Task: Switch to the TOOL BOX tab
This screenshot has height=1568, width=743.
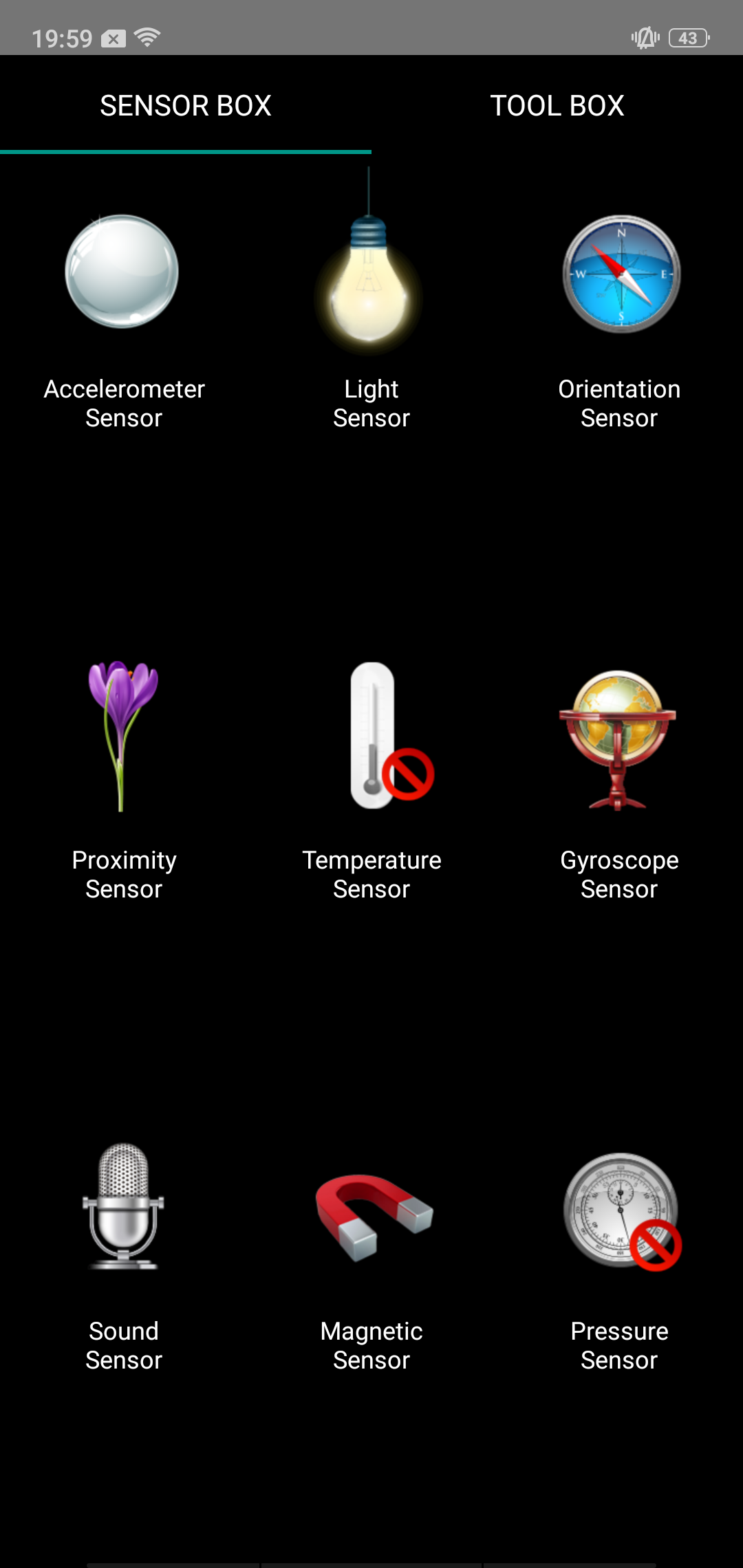Action: [x=557, y=105]
